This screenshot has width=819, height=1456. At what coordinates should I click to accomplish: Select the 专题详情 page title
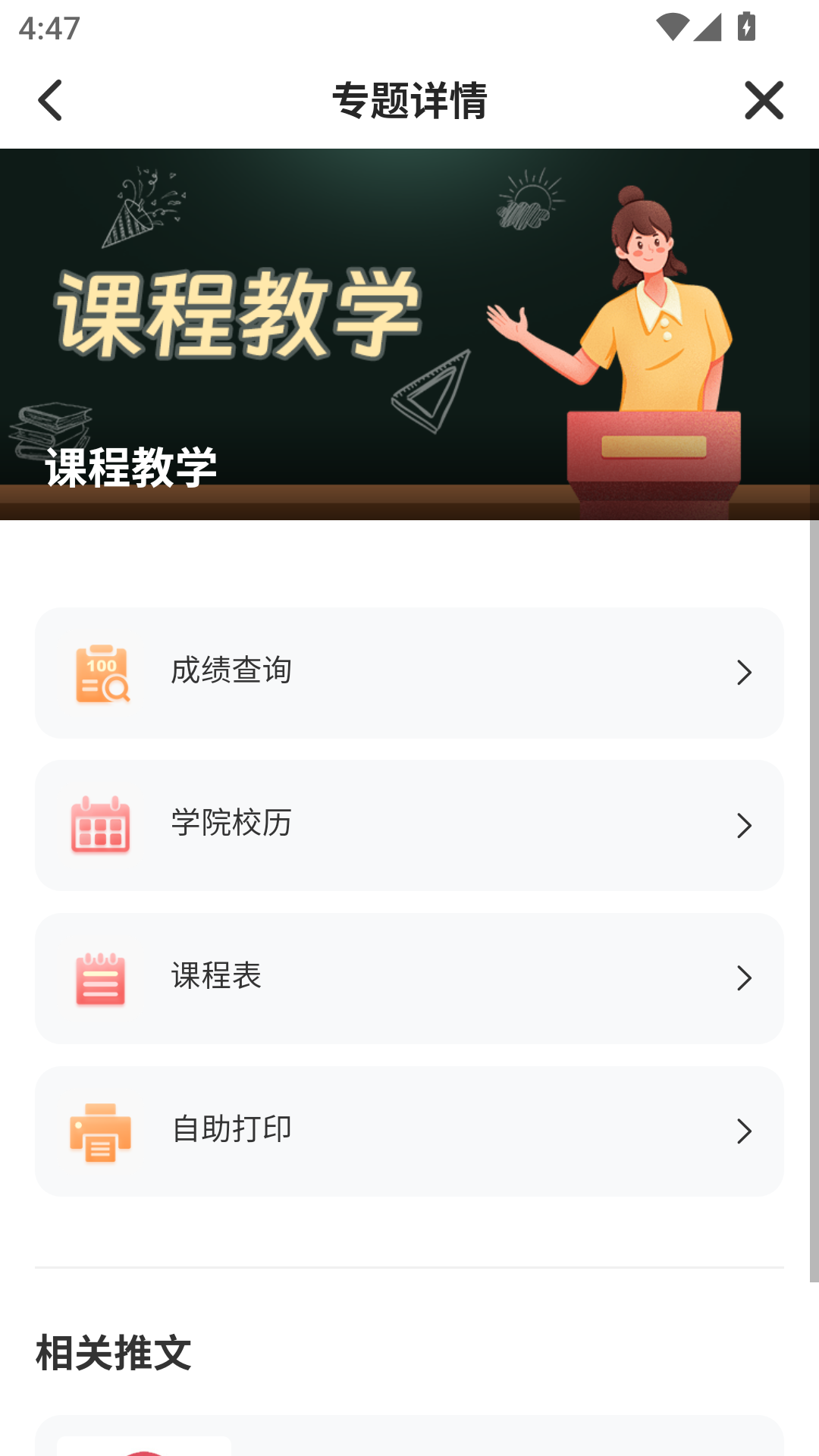(409, 99)
